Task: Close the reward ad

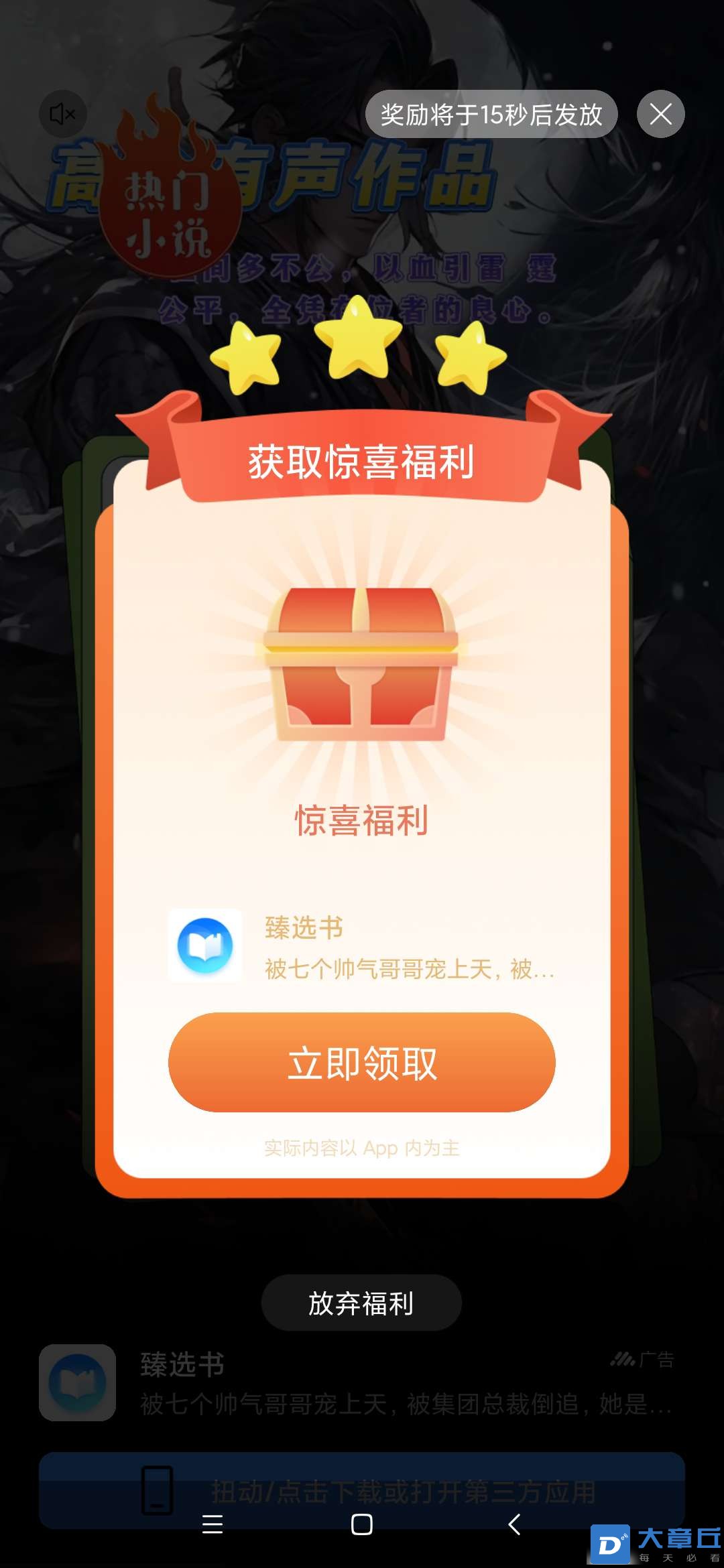Action: point(660,114)
